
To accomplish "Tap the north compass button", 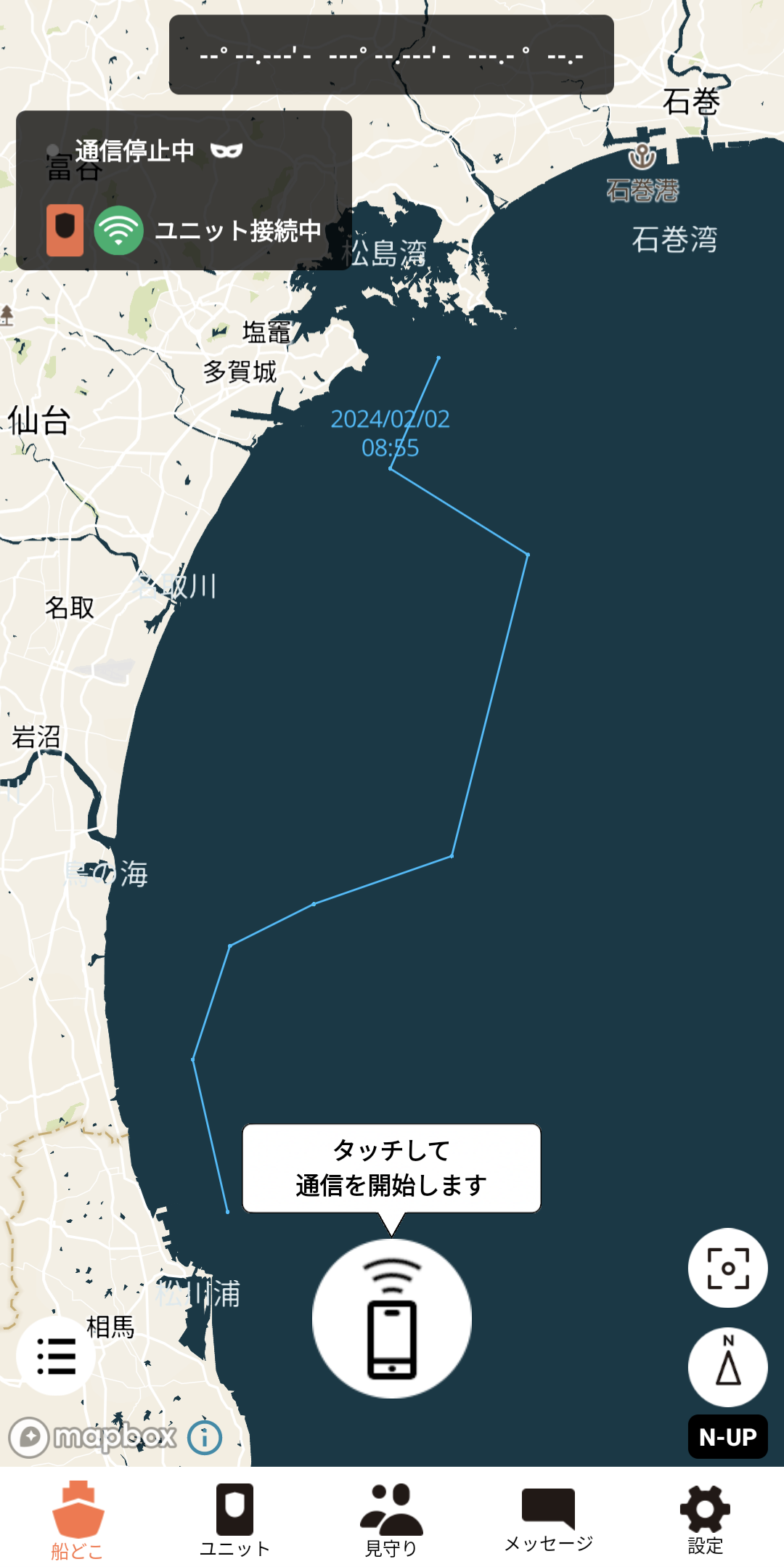I will click(728, 1367).
